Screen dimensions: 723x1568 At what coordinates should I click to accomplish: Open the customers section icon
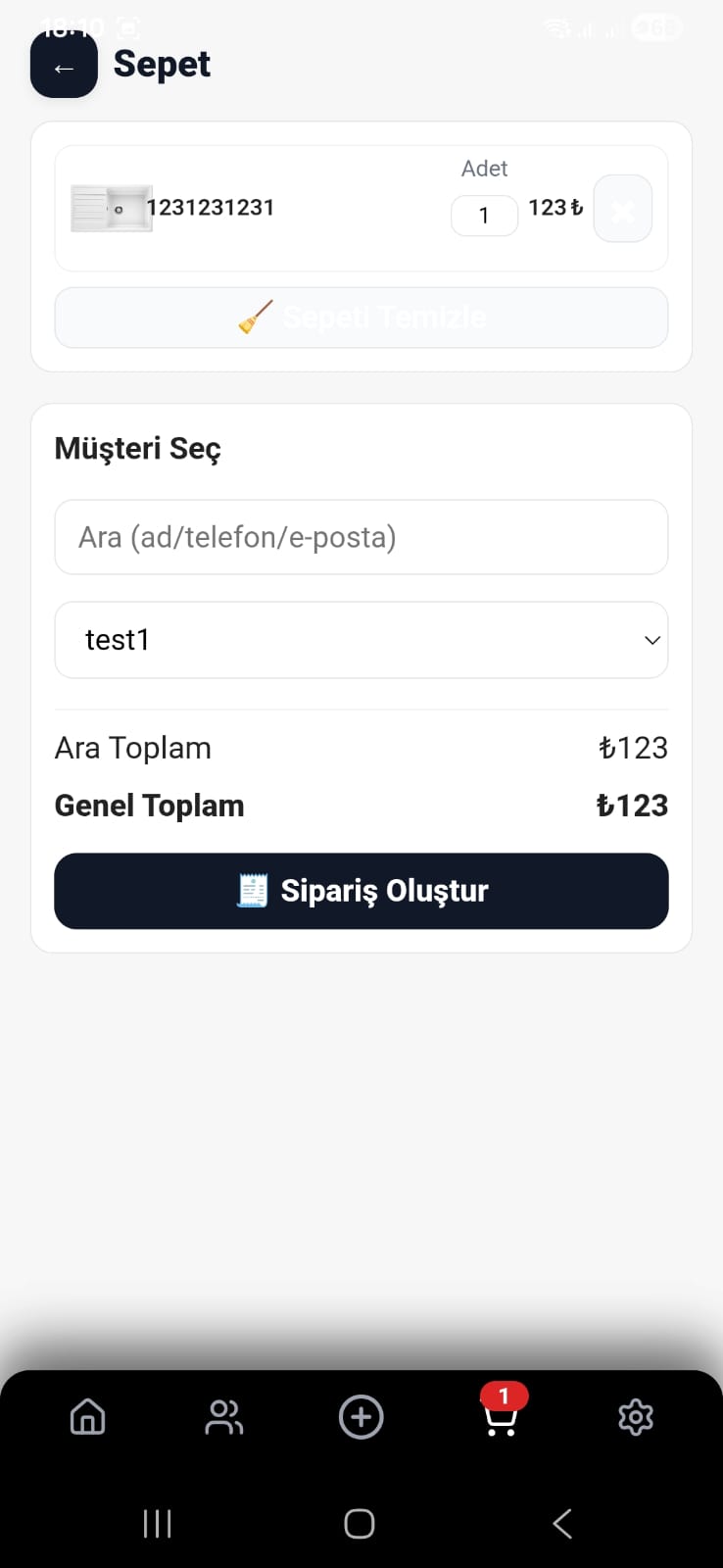pyautogui.click(x=224, y=1417)
